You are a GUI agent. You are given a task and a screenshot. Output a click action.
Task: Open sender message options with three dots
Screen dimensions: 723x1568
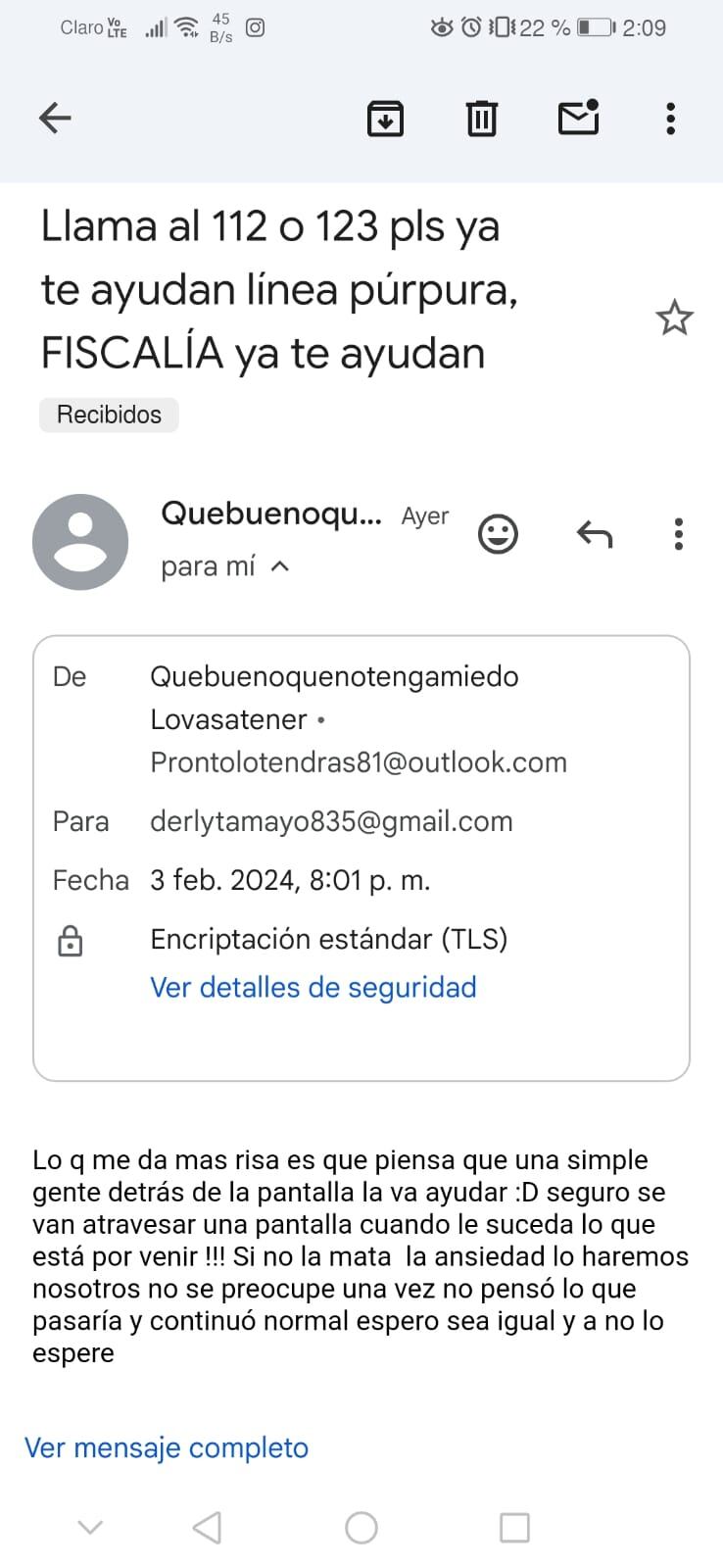pos(677,533)
